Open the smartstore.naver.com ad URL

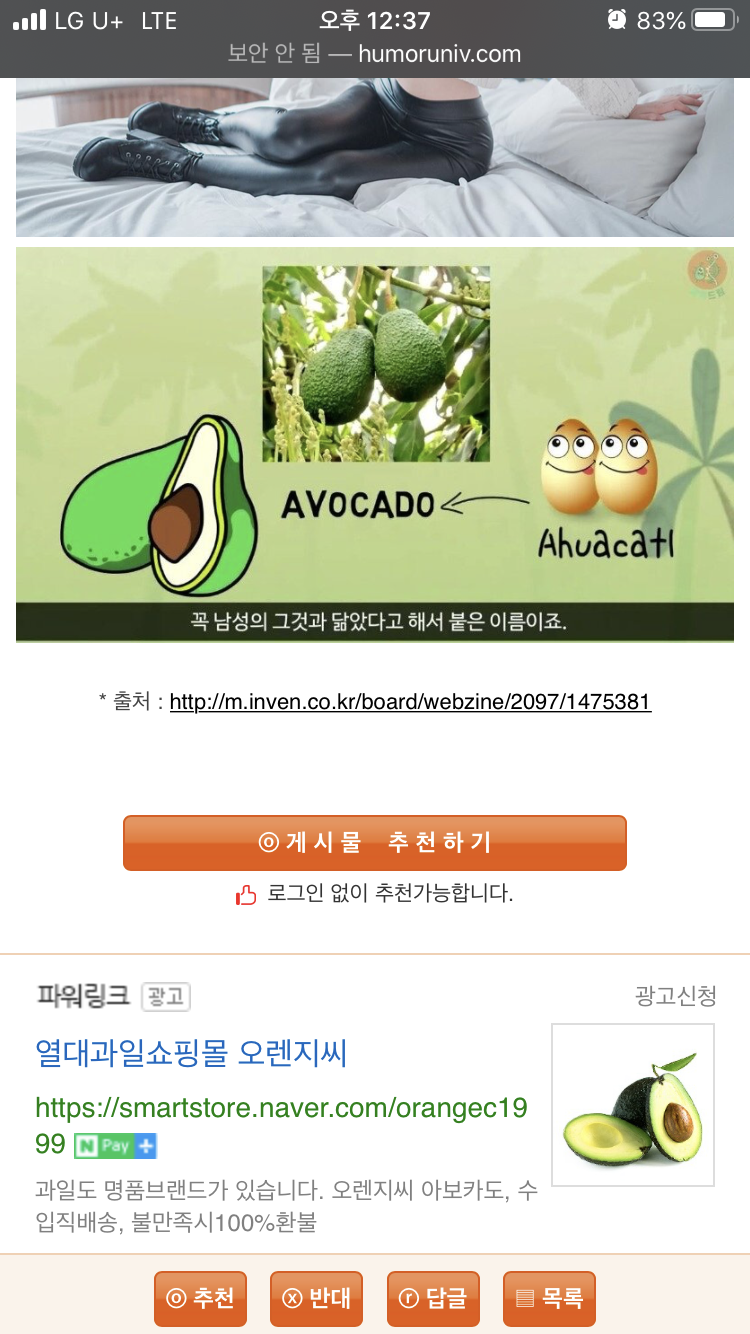[281, 1125]
